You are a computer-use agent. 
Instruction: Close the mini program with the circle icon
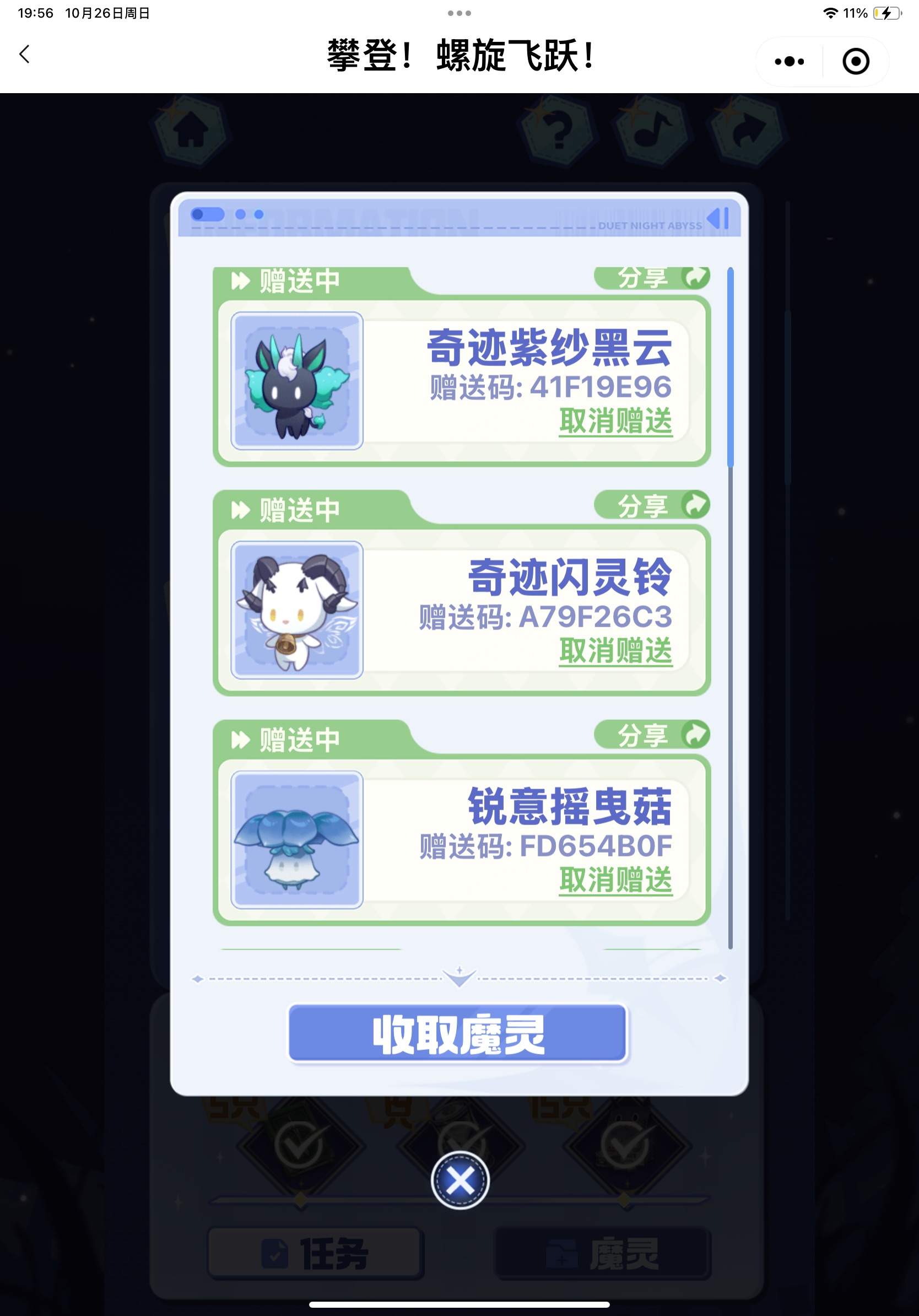(856, 61)
